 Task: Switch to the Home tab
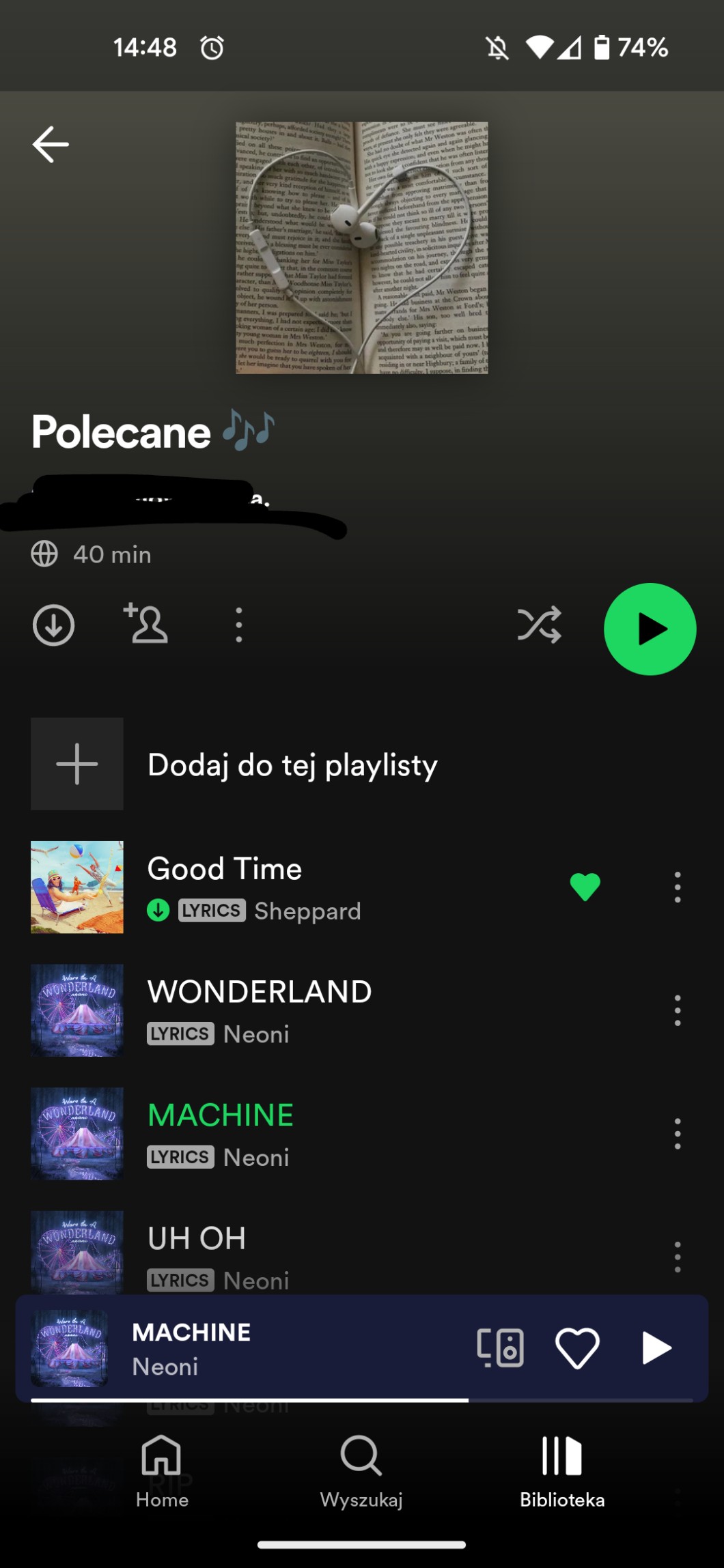pos(162,1471)
